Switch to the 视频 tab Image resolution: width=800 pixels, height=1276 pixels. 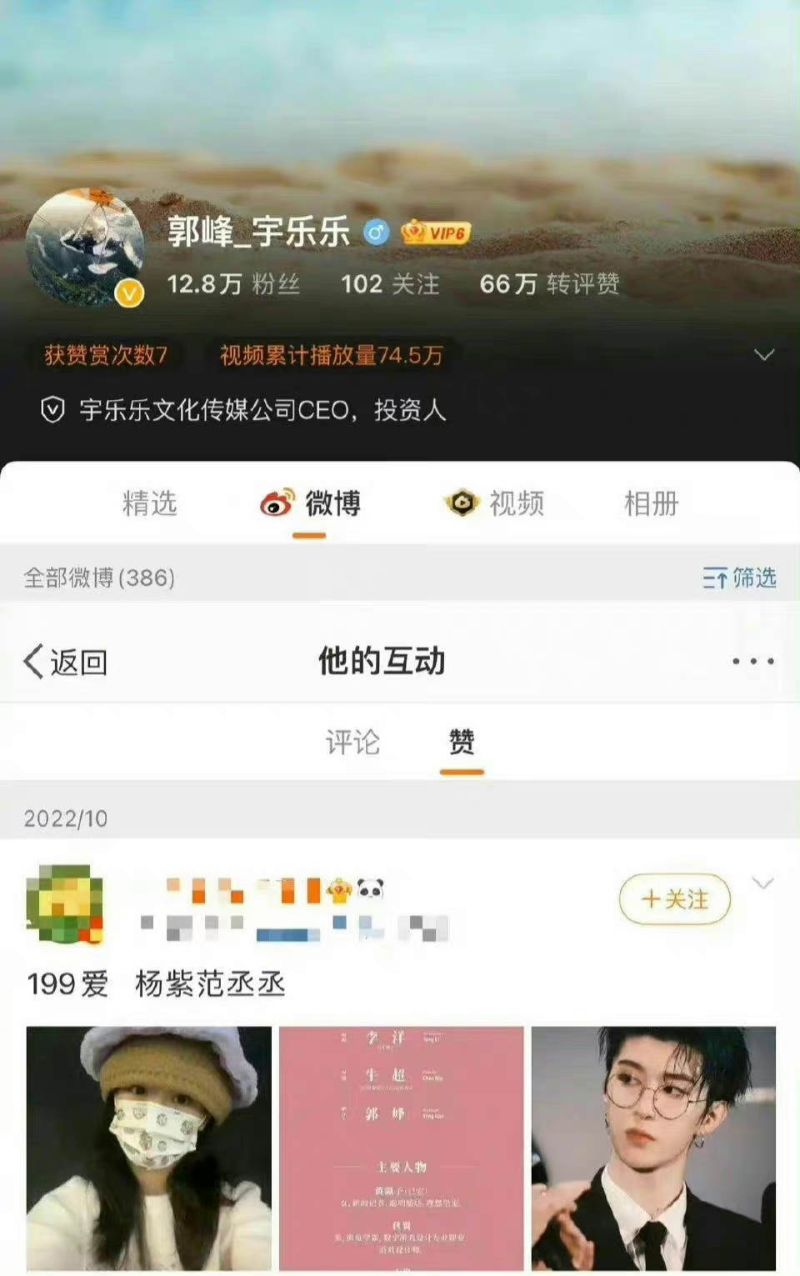[496, 504]
